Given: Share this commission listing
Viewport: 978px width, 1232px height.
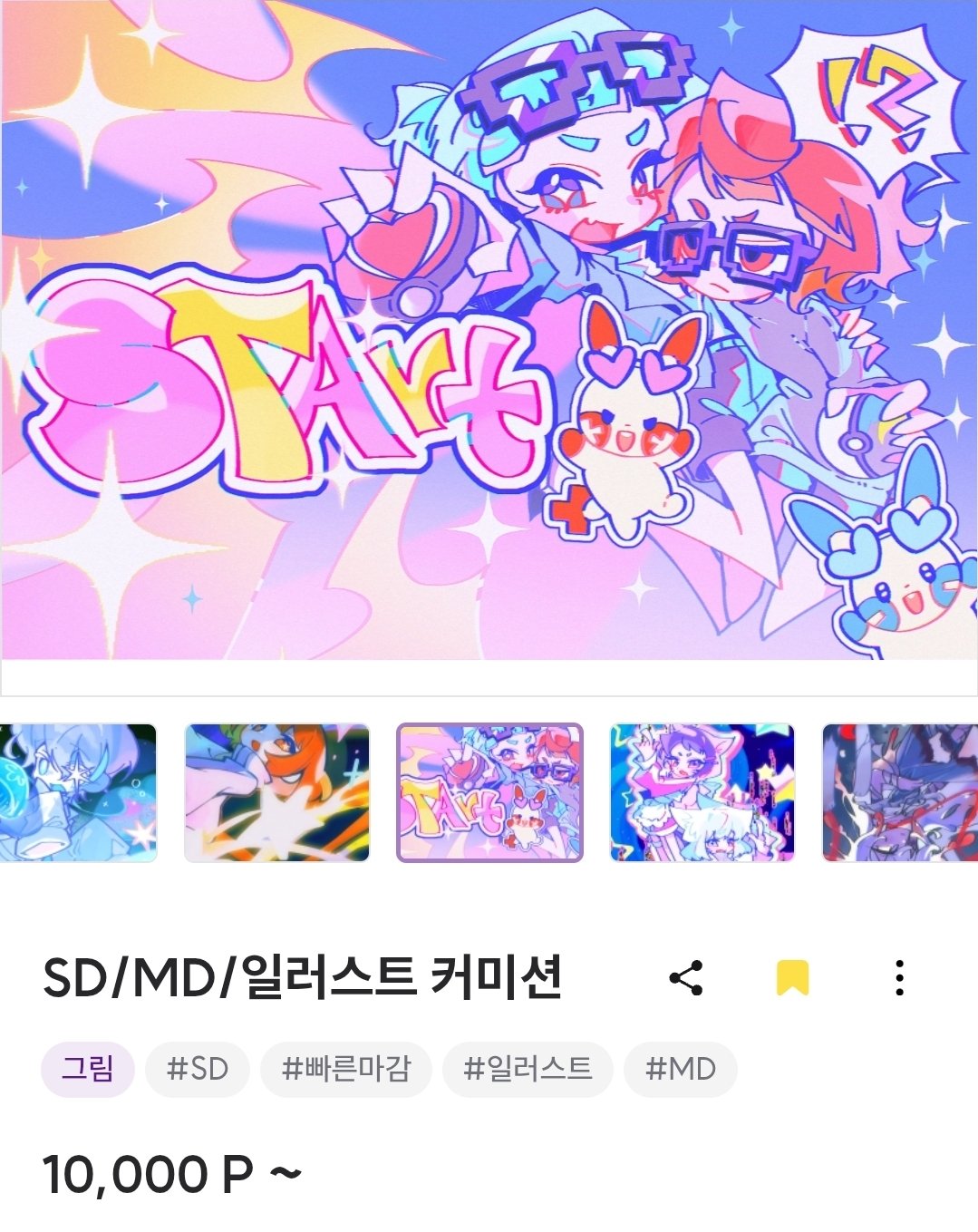Looking at the screenshot, I should 686,978.
